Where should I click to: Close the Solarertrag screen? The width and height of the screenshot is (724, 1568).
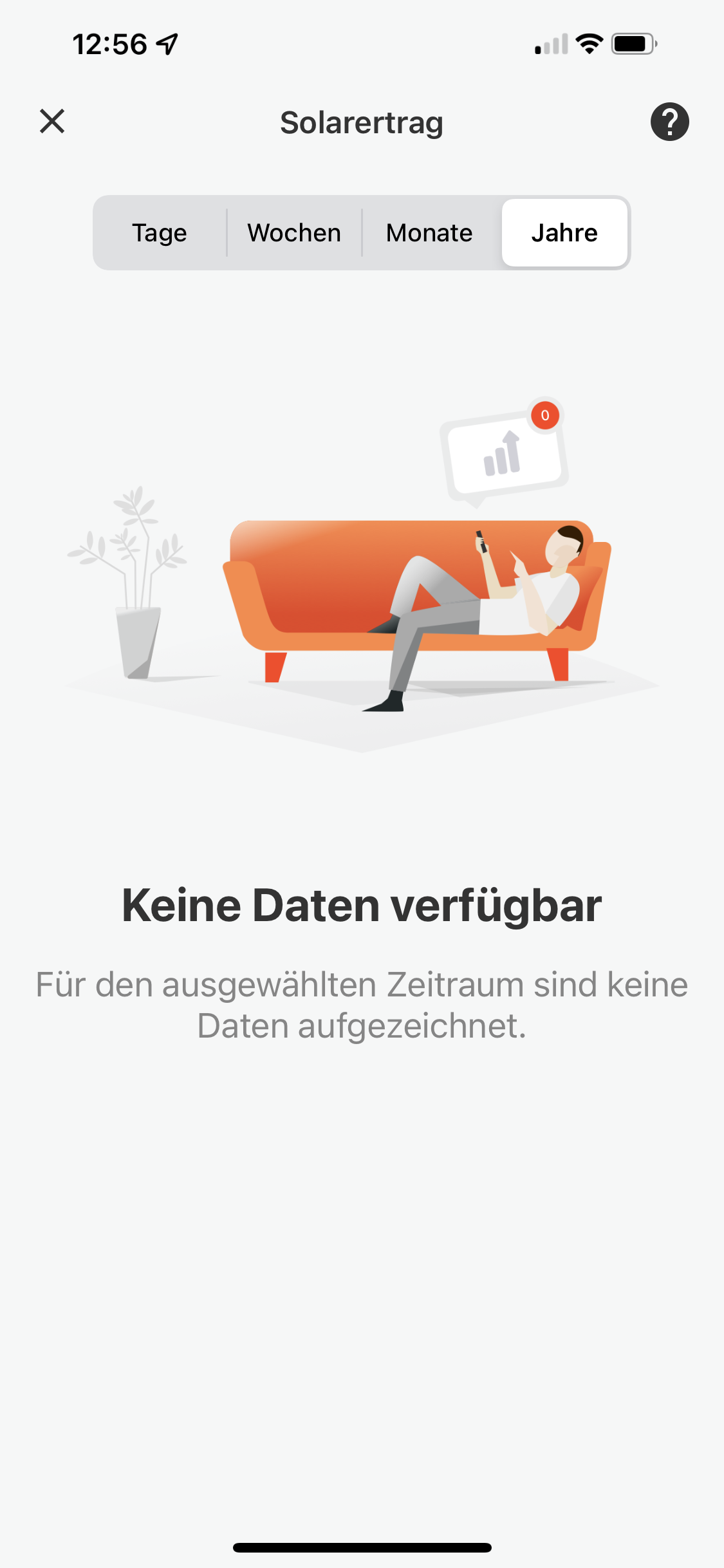click(x=52, y=121)
